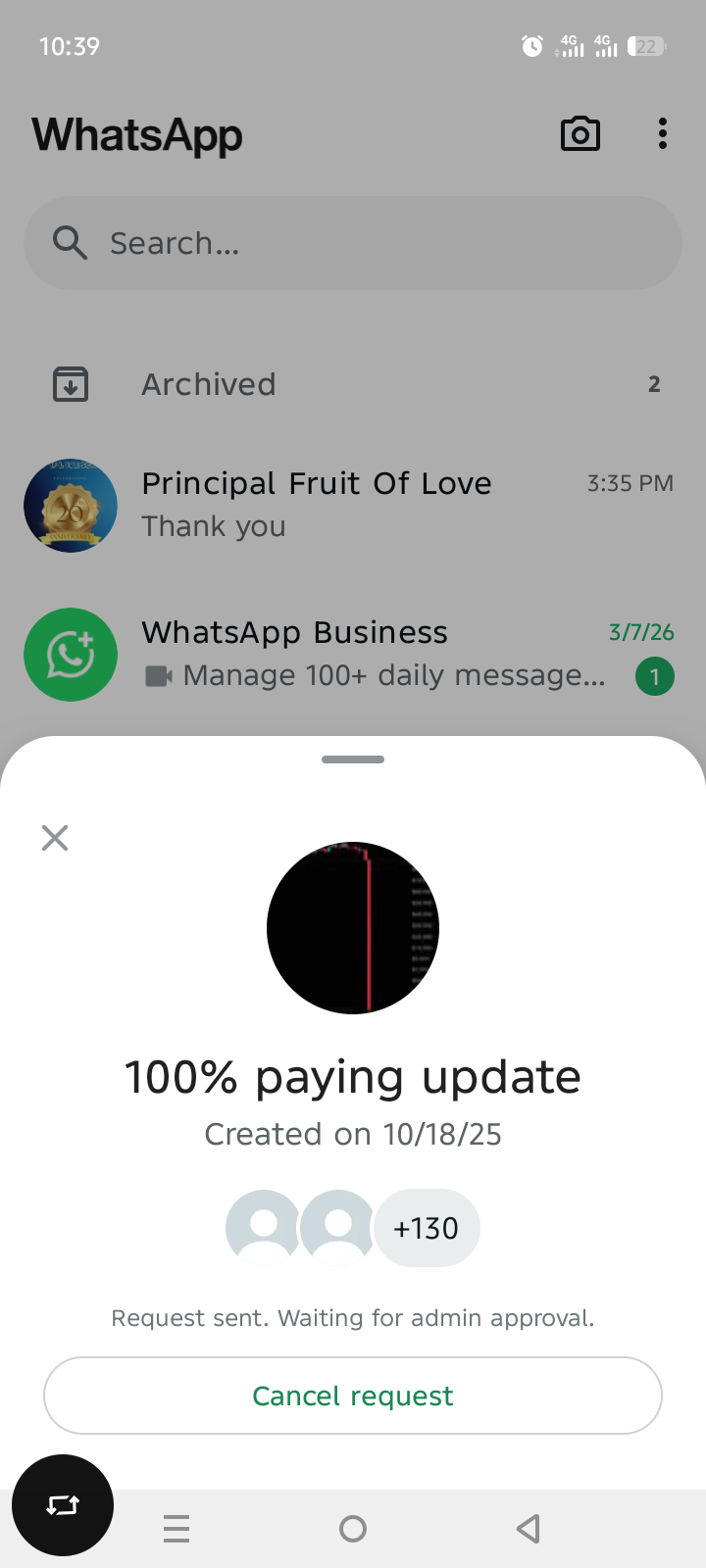The image size is (706, 1568).
Task: Open the WhatsApp Business chat
Action: click(x=353, y=654)
